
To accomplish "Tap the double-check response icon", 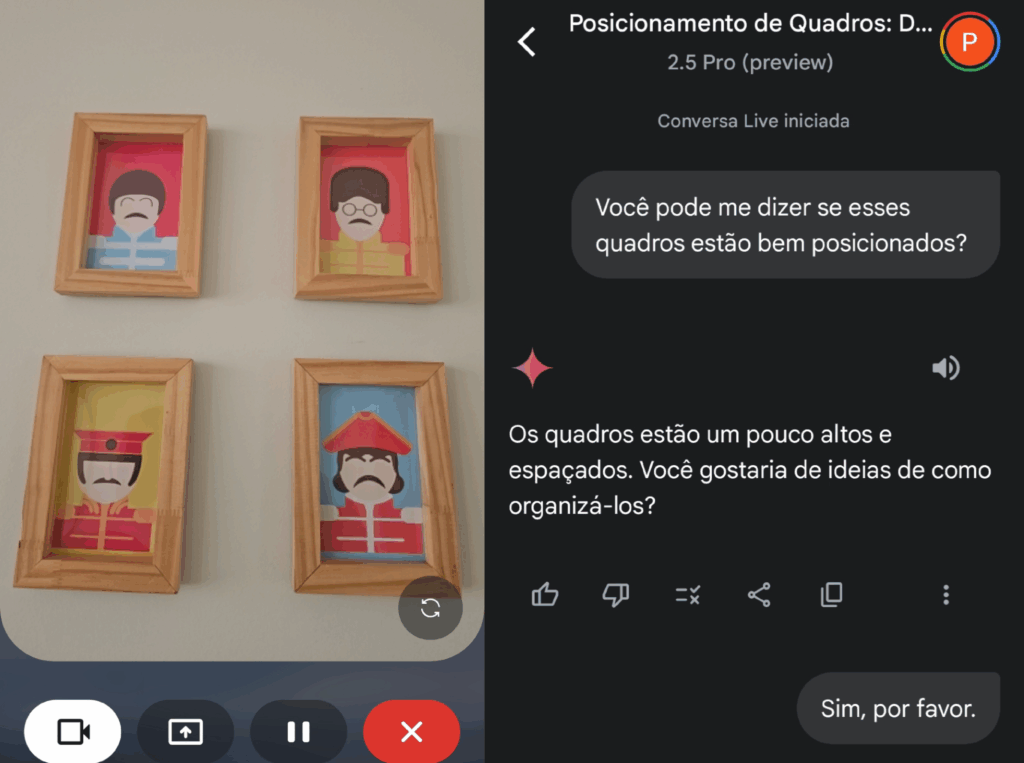I will click(x=687, y=596).
